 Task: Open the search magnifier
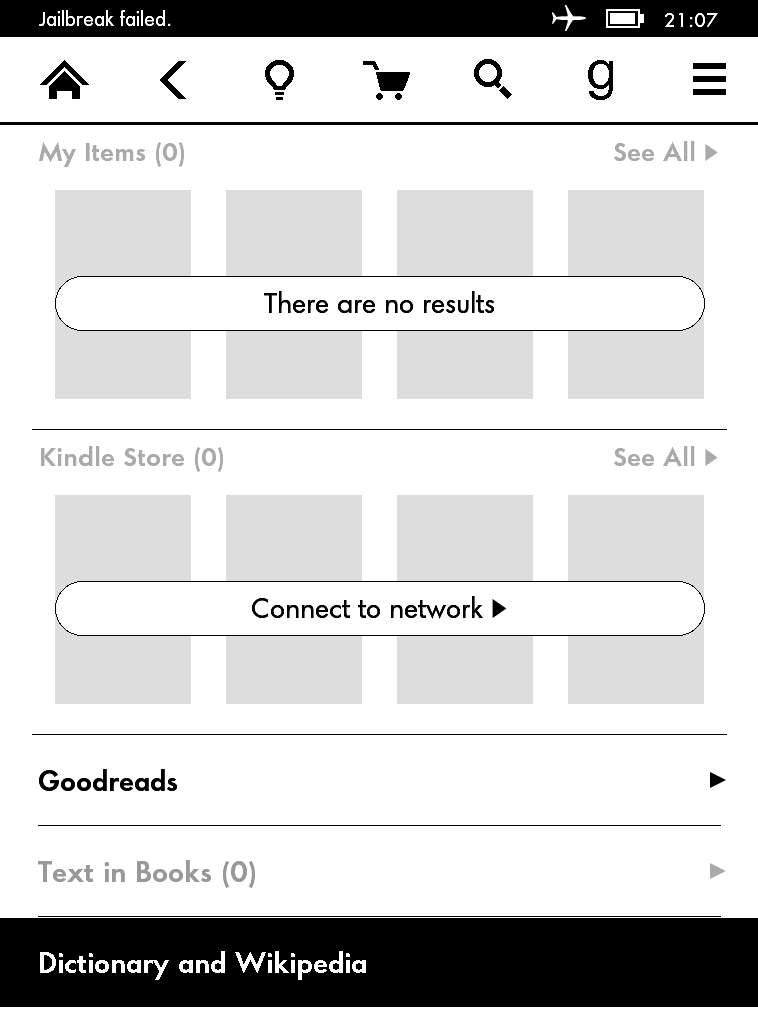493,80
